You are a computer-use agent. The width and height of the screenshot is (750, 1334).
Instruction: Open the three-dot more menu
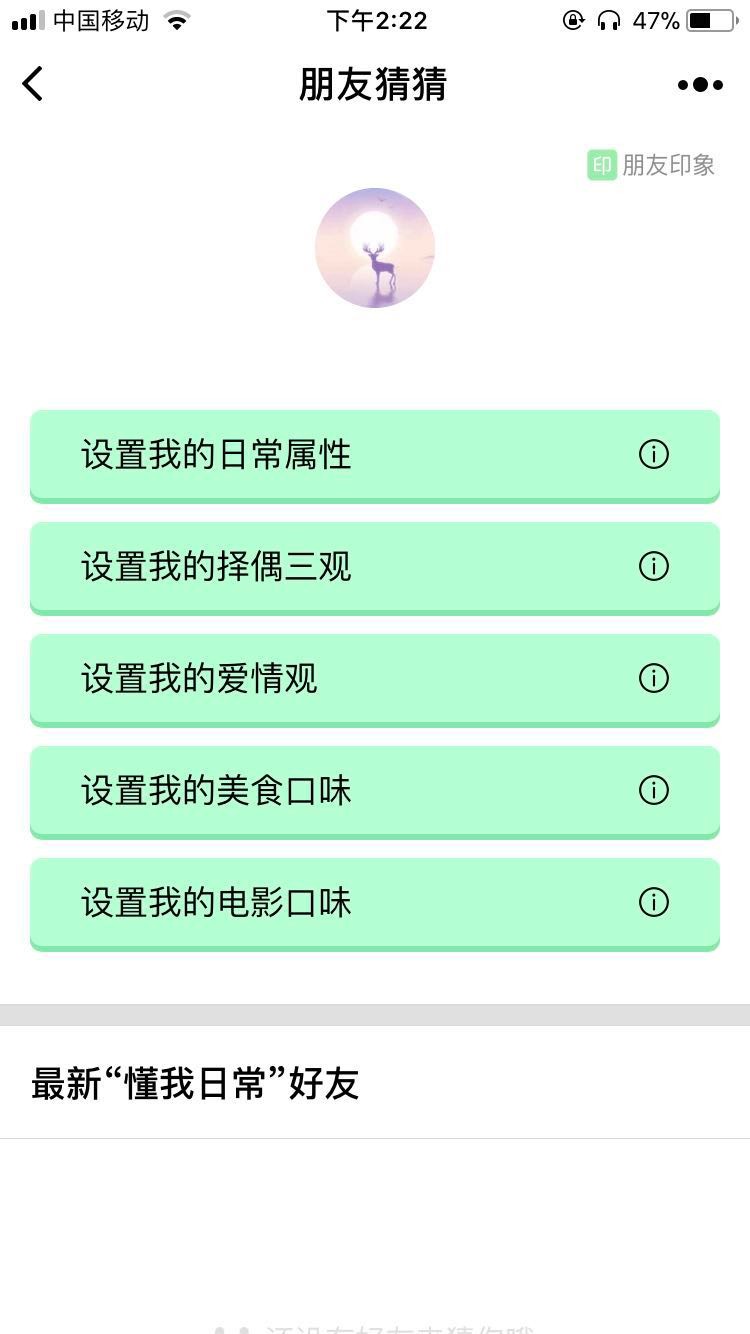[700, 85]
